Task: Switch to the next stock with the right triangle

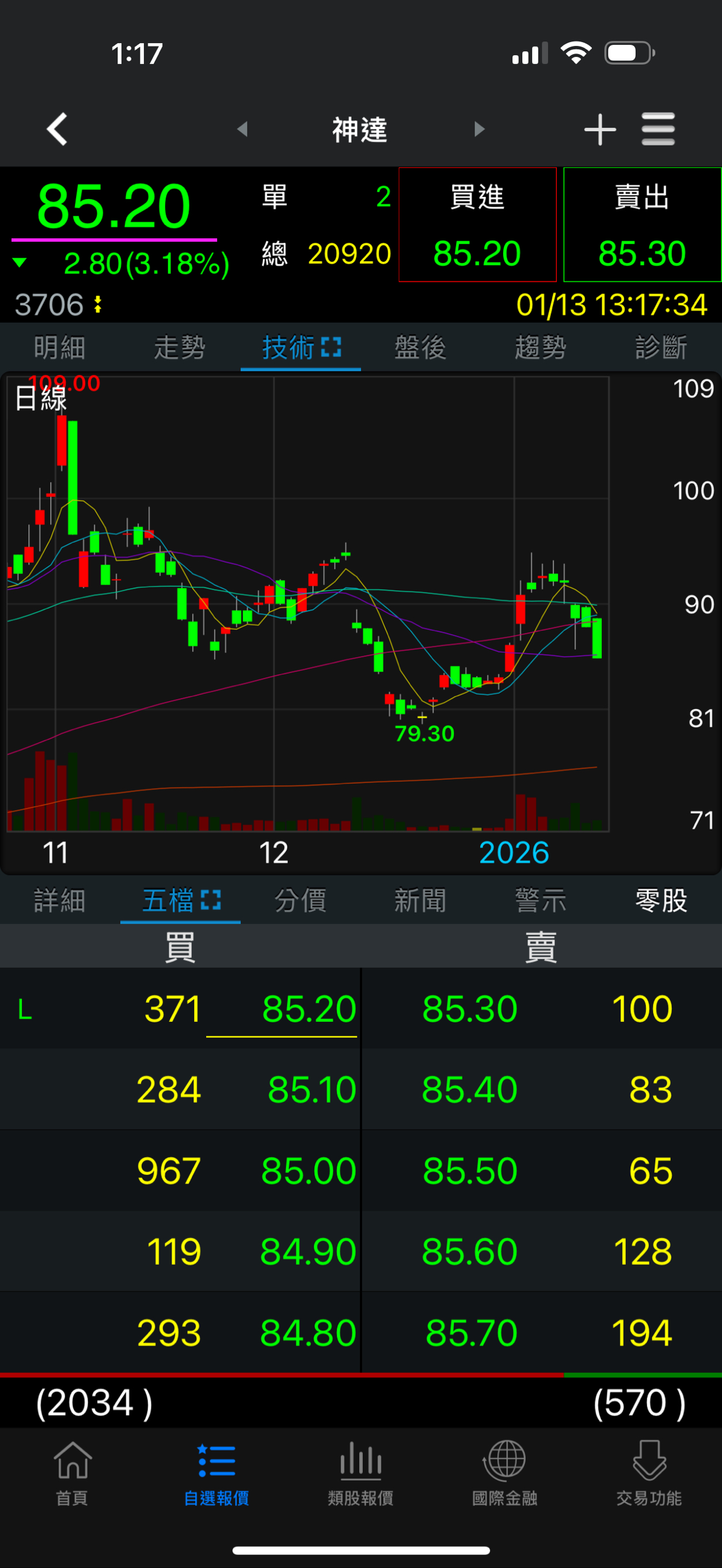Action: (480, 129)
